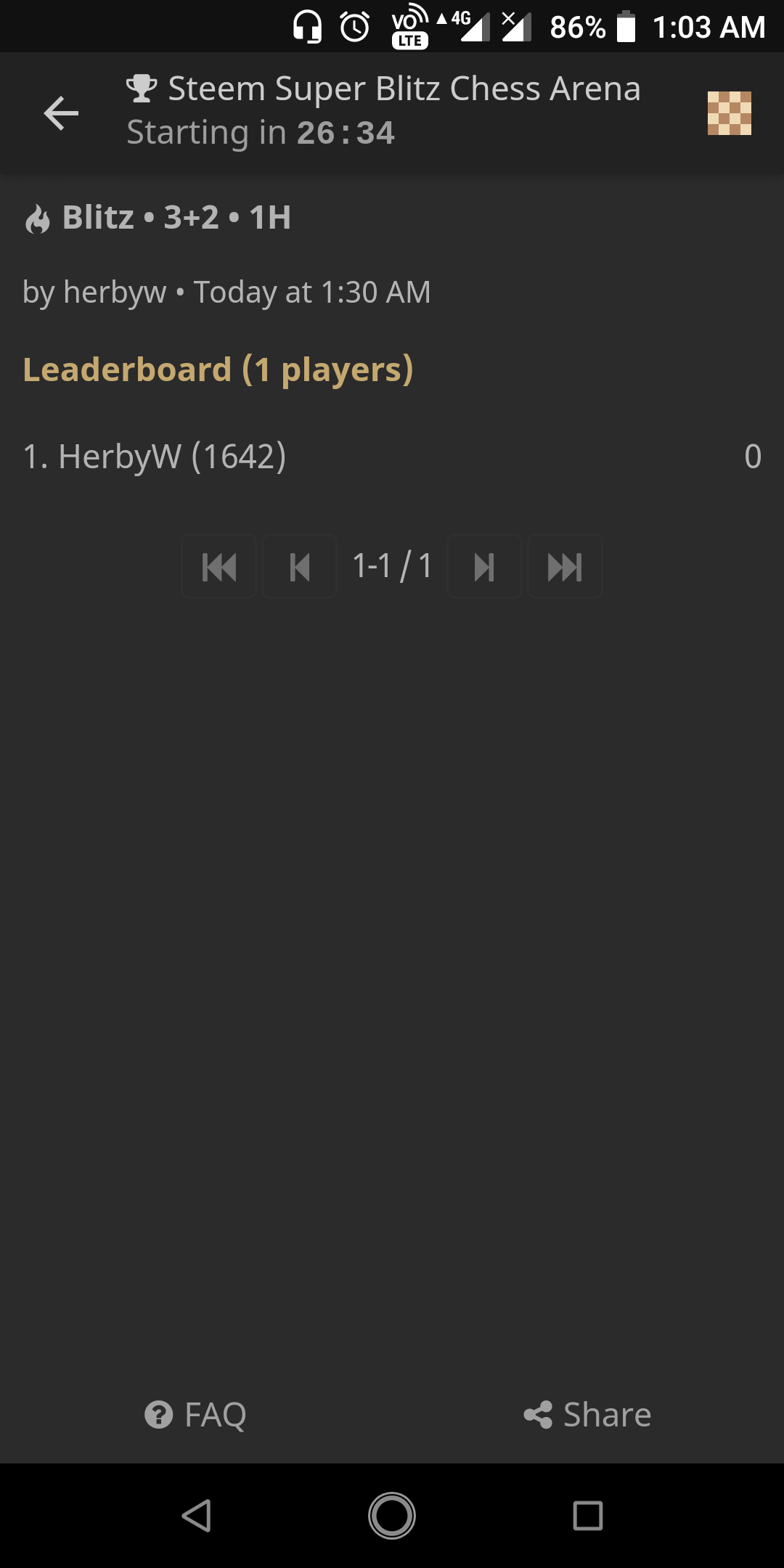Open the tournament FAQ

196,1415
